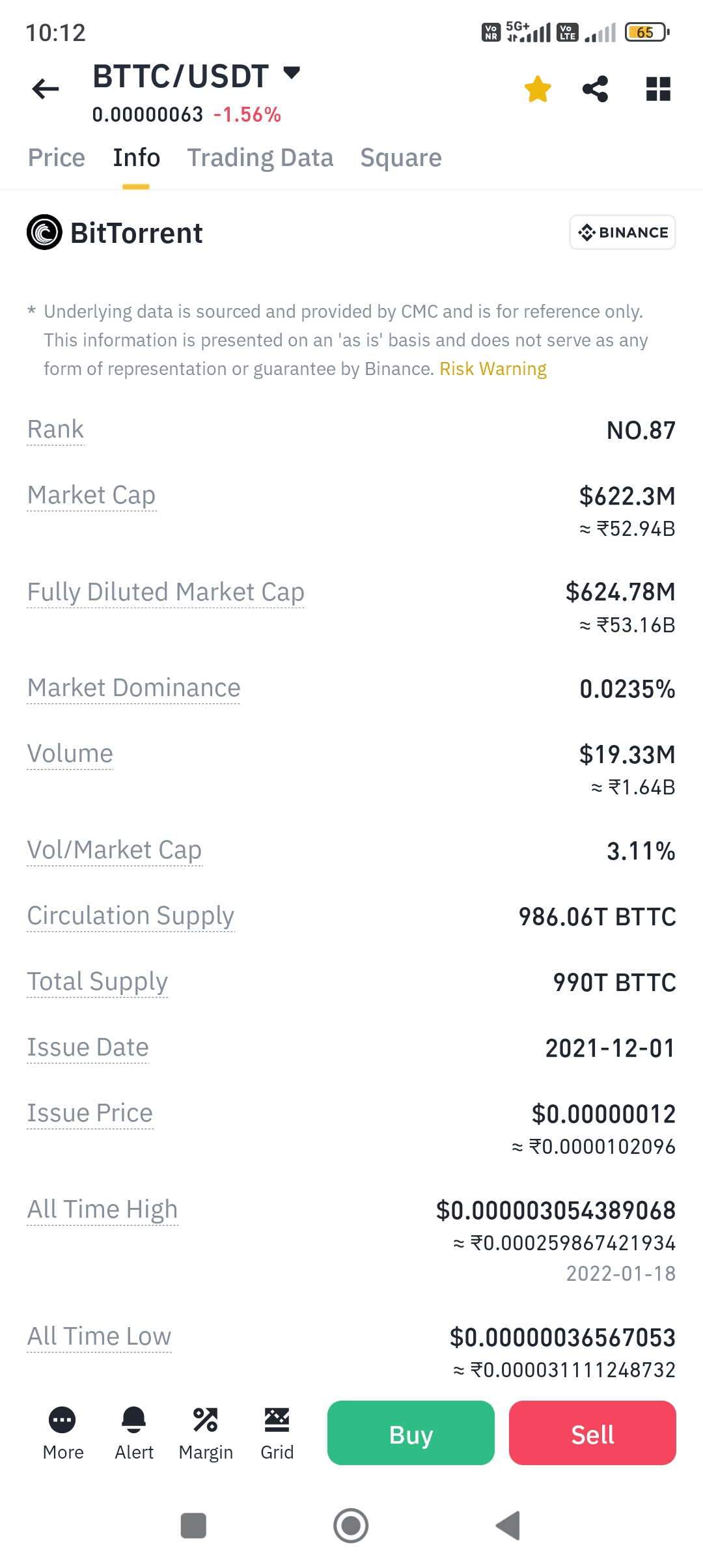The width and height of the screenshot is (703, 1568).
Task: Show explanation for Market Cap
Action: click(x=91, y=496)
